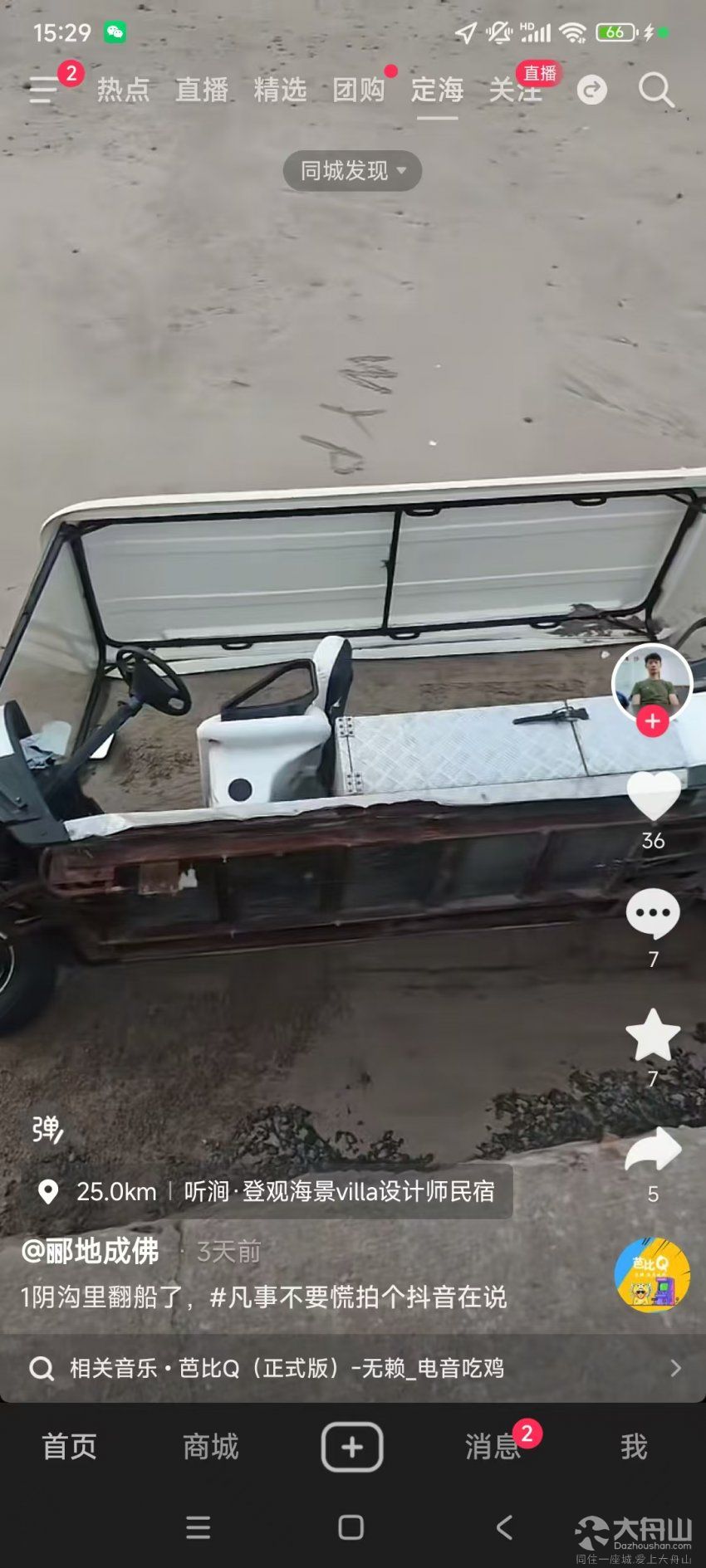Screen dimensions: 706x1568
Task: Open the search magnifier icon
Action: (655, 90)
